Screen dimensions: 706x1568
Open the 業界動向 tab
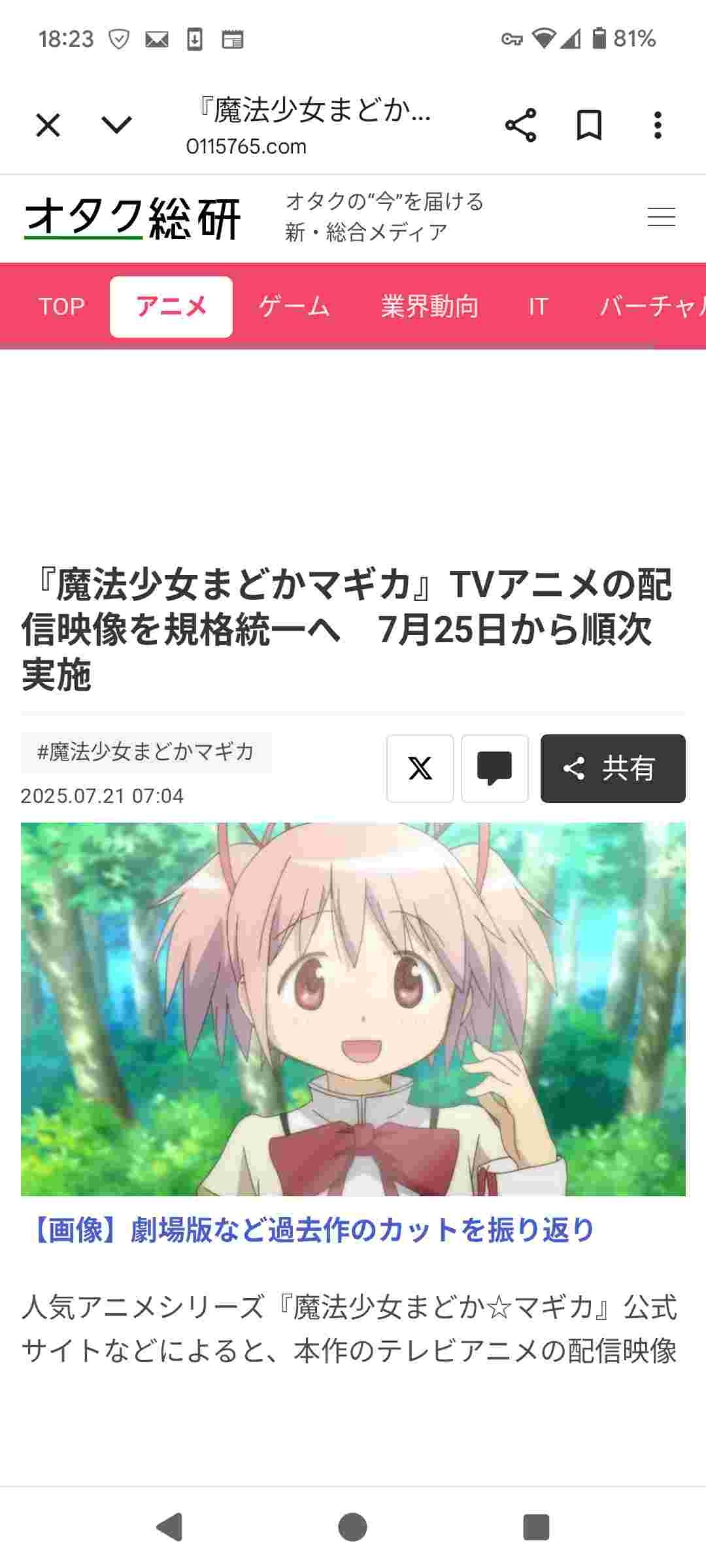(x=429, y=306)
